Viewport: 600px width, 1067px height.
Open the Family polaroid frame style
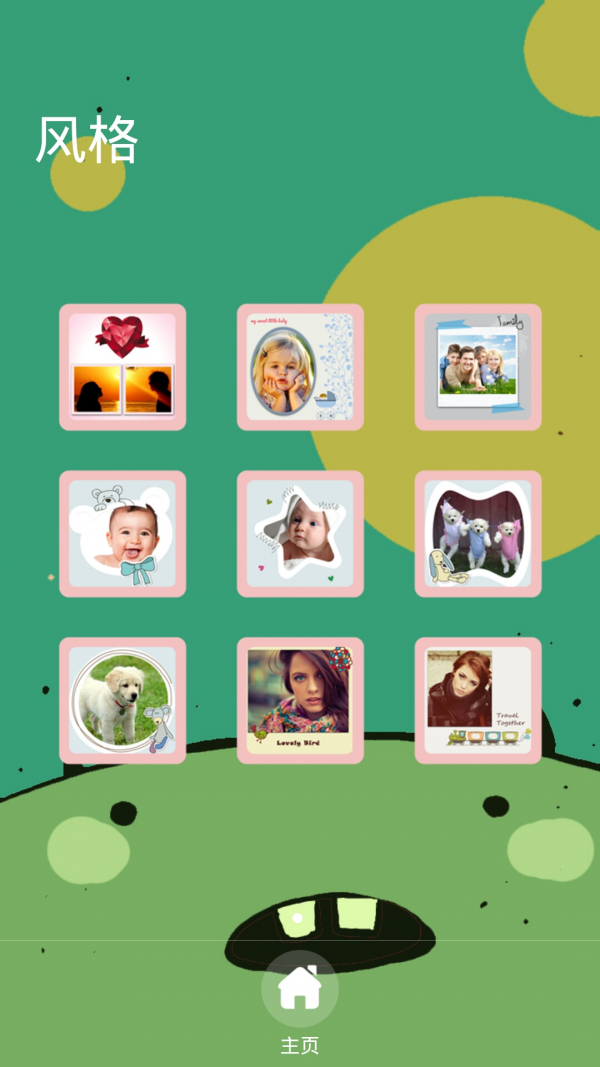click(x=478, y=367)
